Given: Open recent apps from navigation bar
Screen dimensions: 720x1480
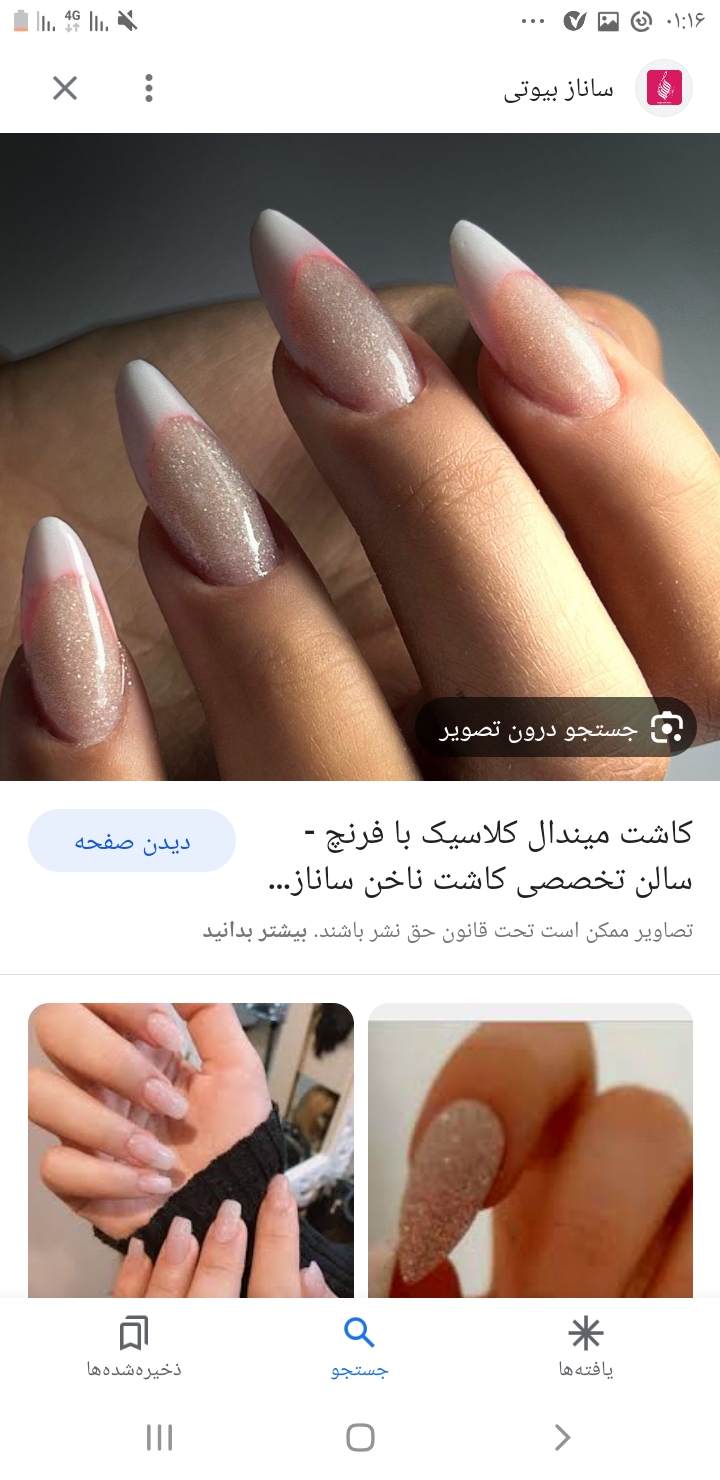Looking at the screenshot, I should tap(160, 1438).
